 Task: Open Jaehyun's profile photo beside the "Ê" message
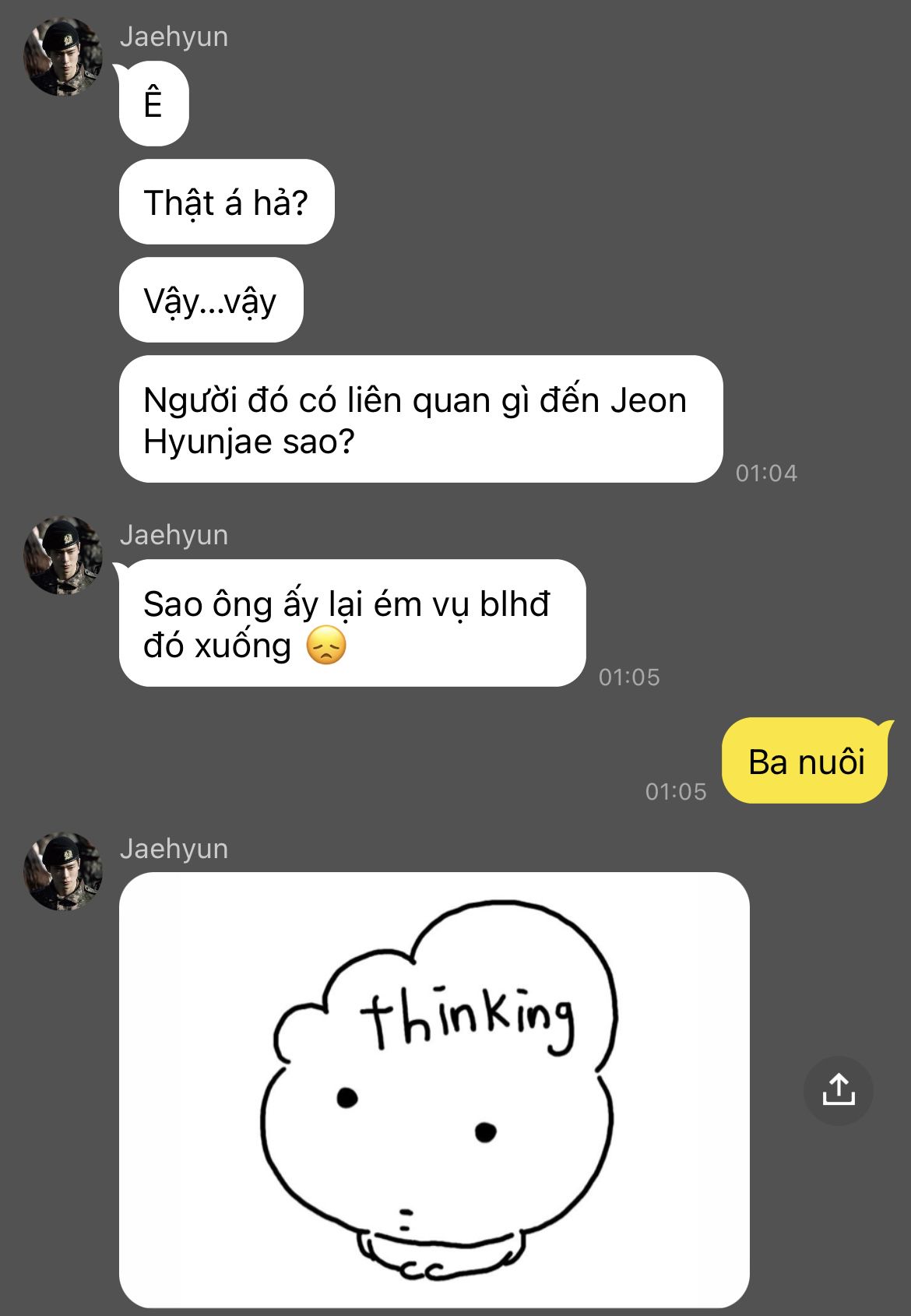click(x=63, y=57)
